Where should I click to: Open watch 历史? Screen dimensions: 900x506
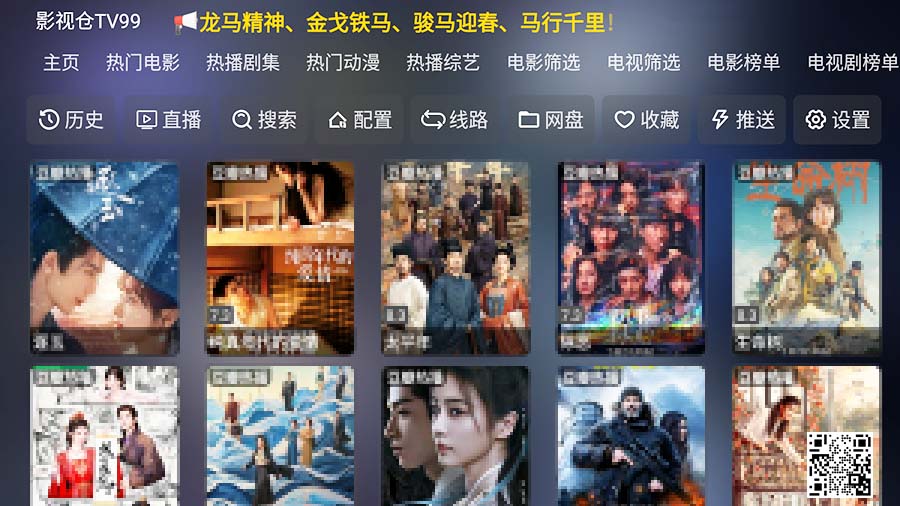point(71,120)
